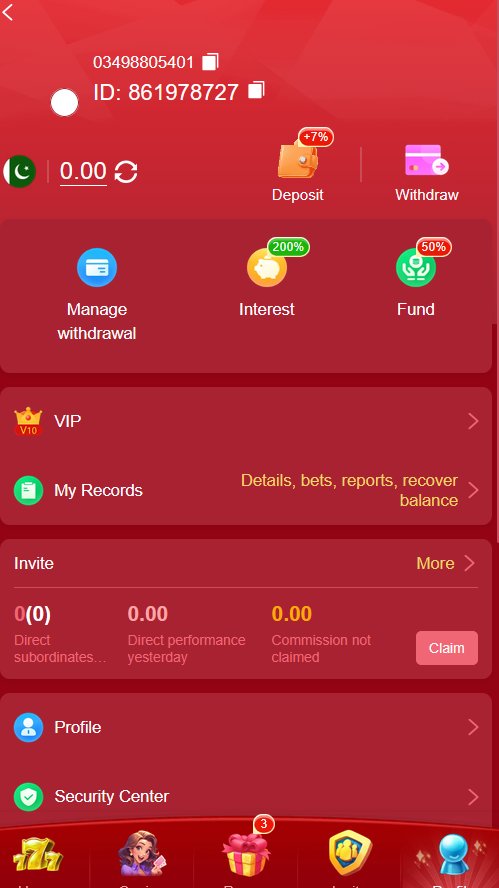499x888 pixels.
Task: Switch to the shield invite tab
Action: 349,854
